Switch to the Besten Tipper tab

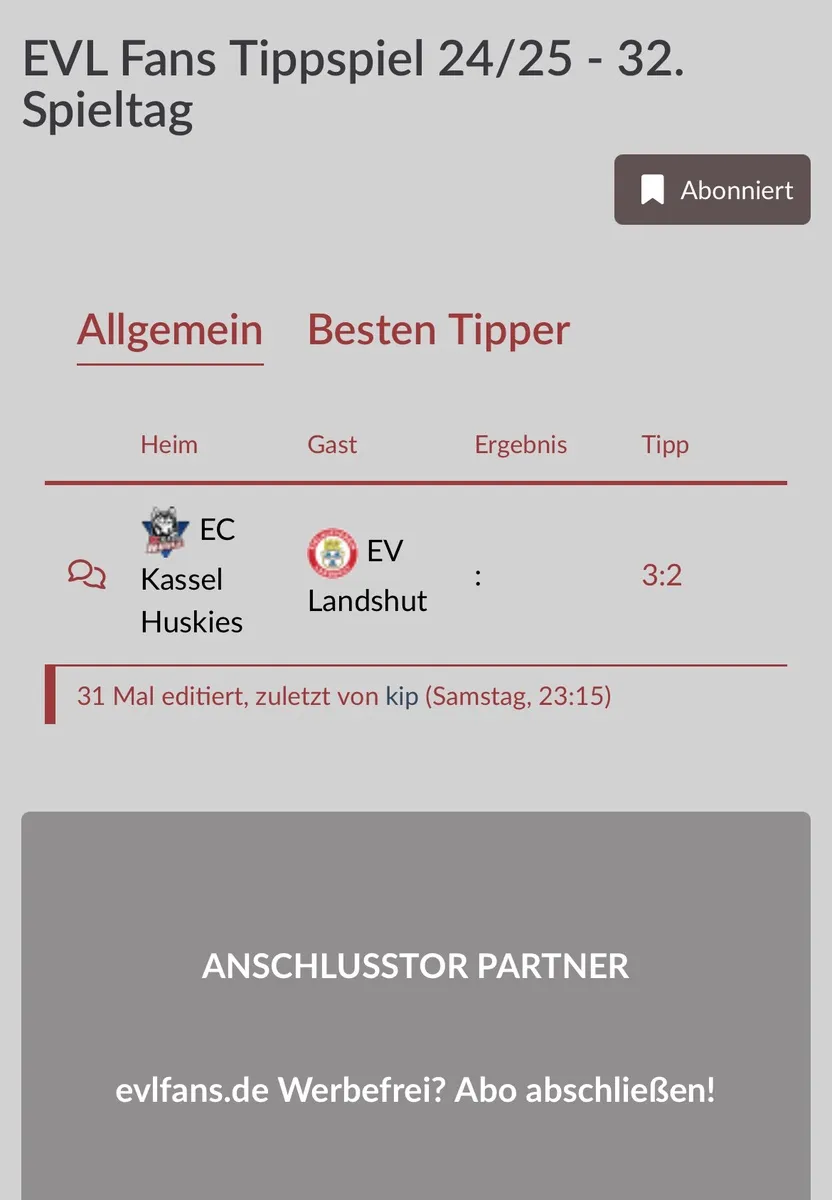tap(438, 330)
